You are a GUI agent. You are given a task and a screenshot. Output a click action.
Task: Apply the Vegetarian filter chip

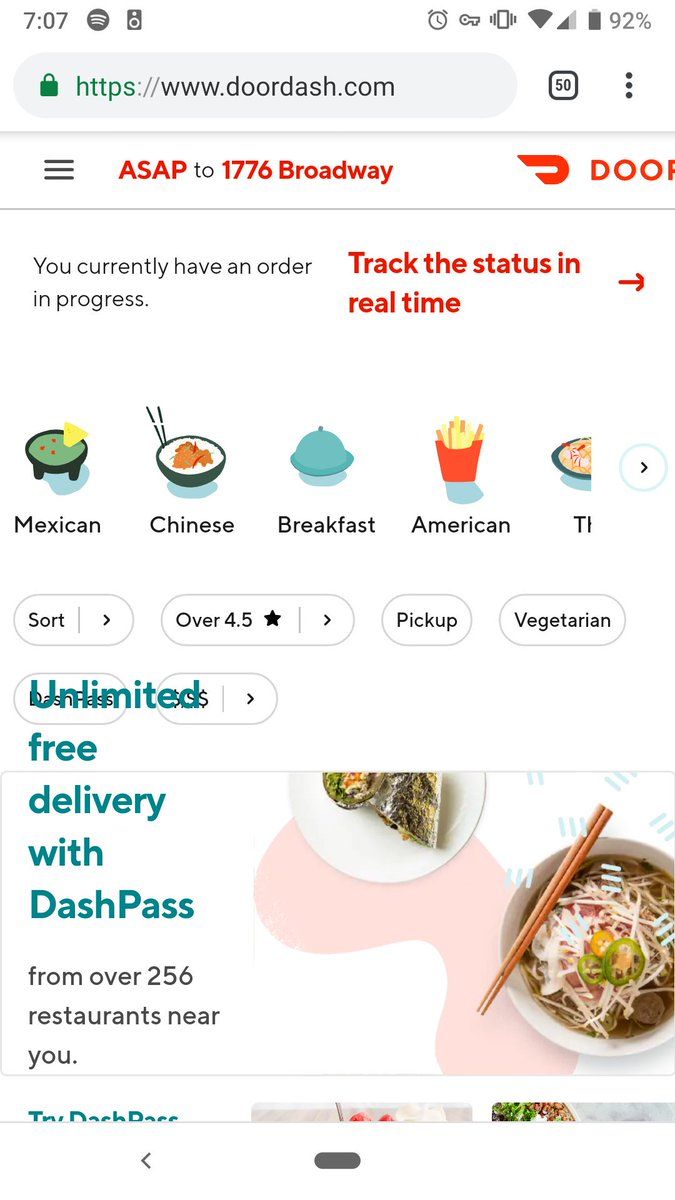tap(562, 620)
